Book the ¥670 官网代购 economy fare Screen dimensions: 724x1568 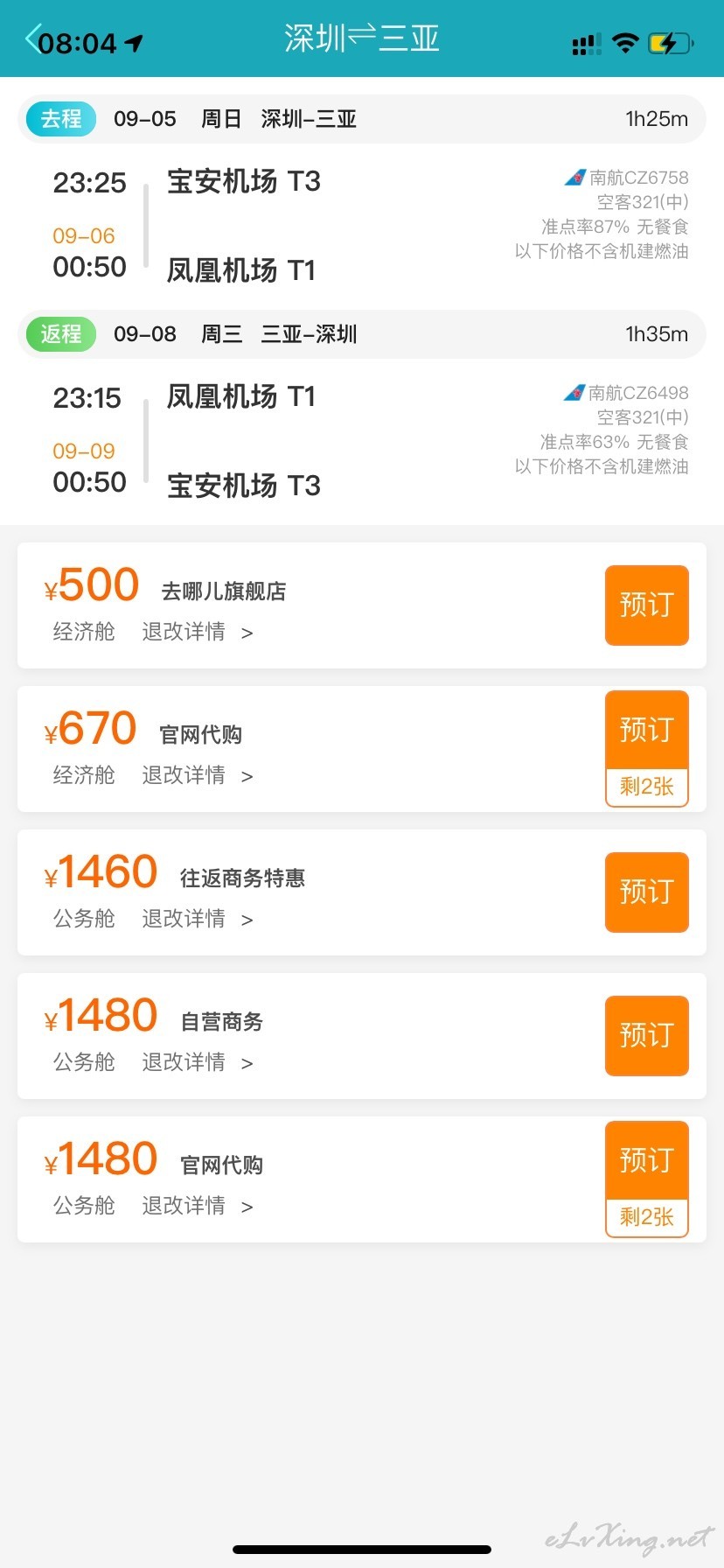pos(646,730)
